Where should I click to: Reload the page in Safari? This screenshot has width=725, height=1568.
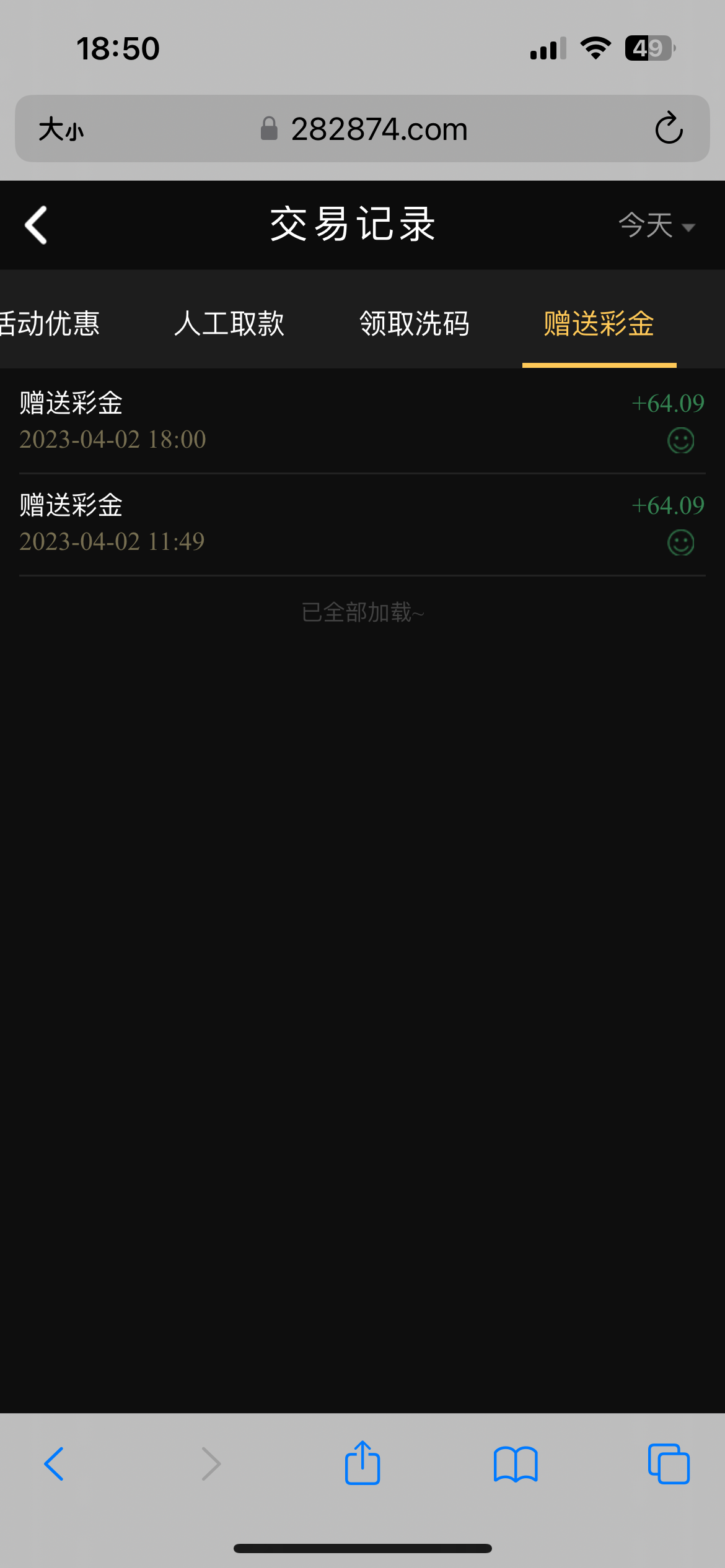pos(669,129)
